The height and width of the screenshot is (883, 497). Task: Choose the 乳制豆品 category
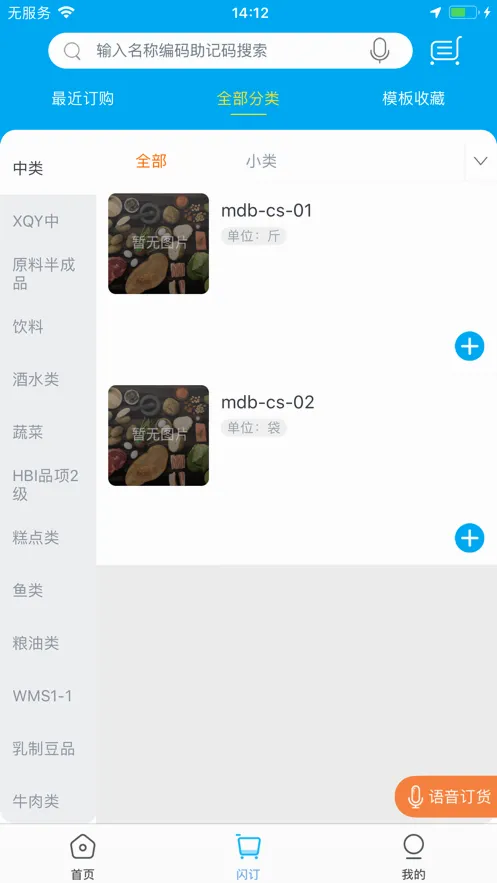44,749
